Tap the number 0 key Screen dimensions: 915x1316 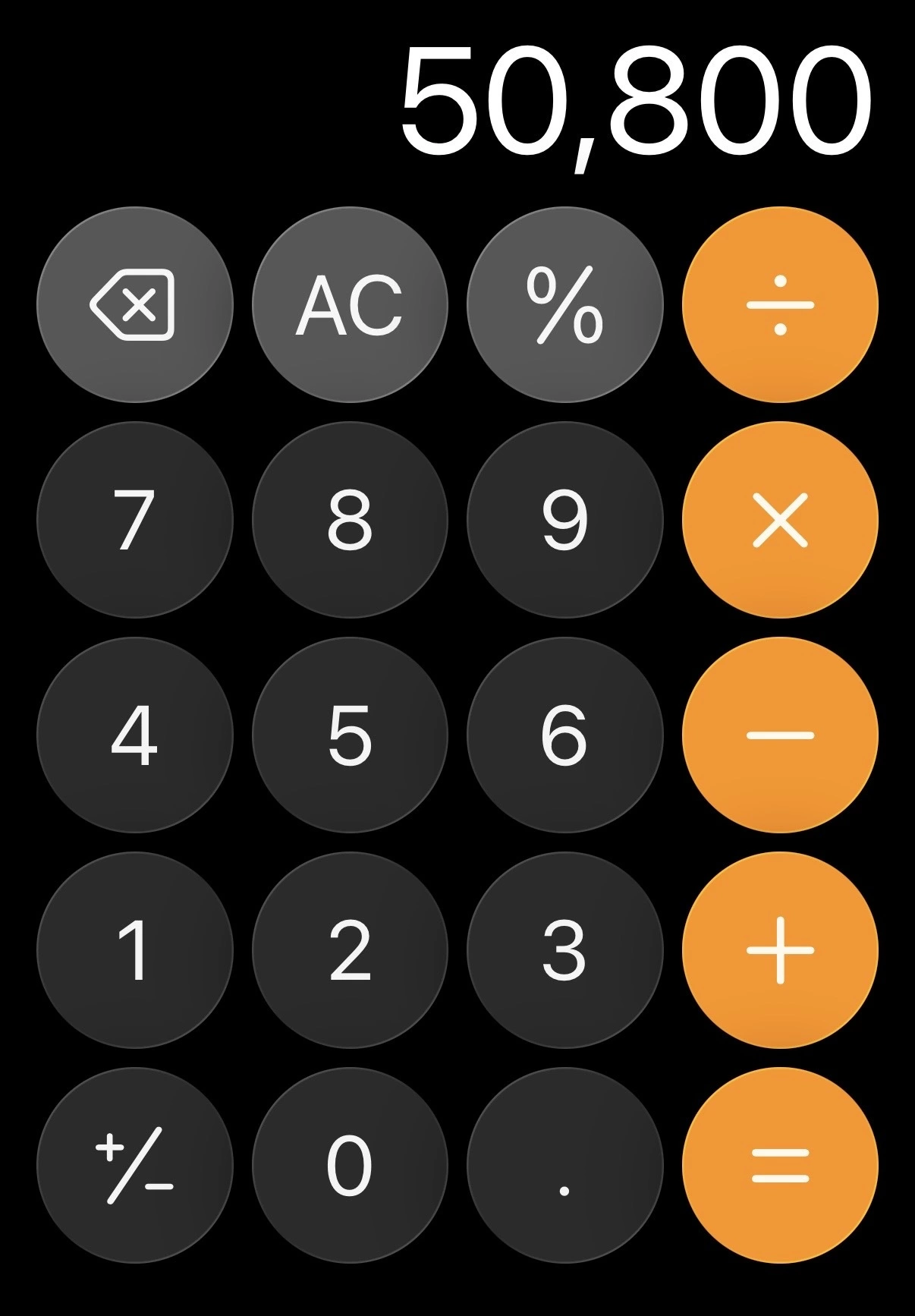point(350,1166)
